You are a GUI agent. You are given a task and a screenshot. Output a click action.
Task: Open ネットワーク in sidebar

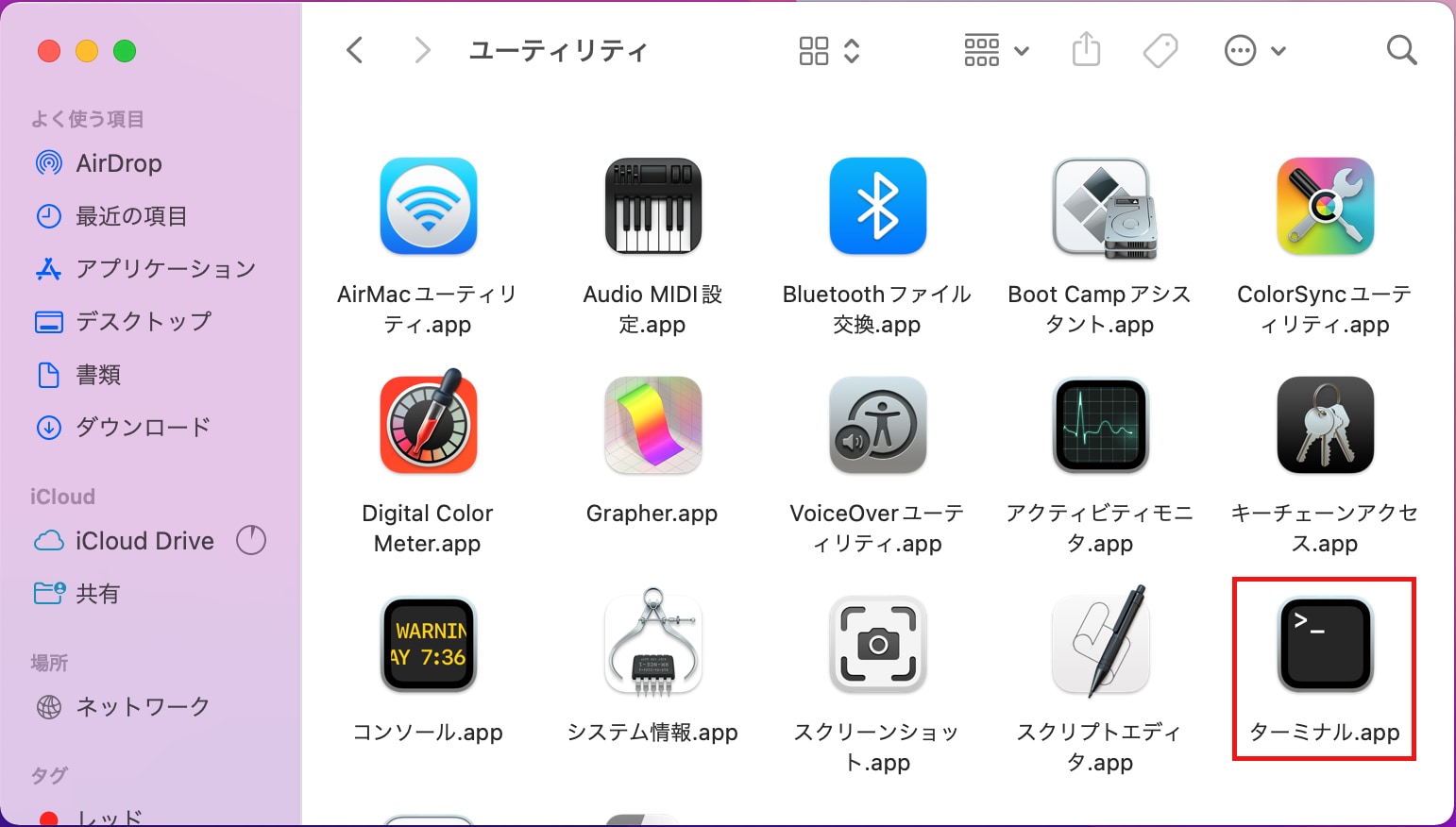point(143,707)
